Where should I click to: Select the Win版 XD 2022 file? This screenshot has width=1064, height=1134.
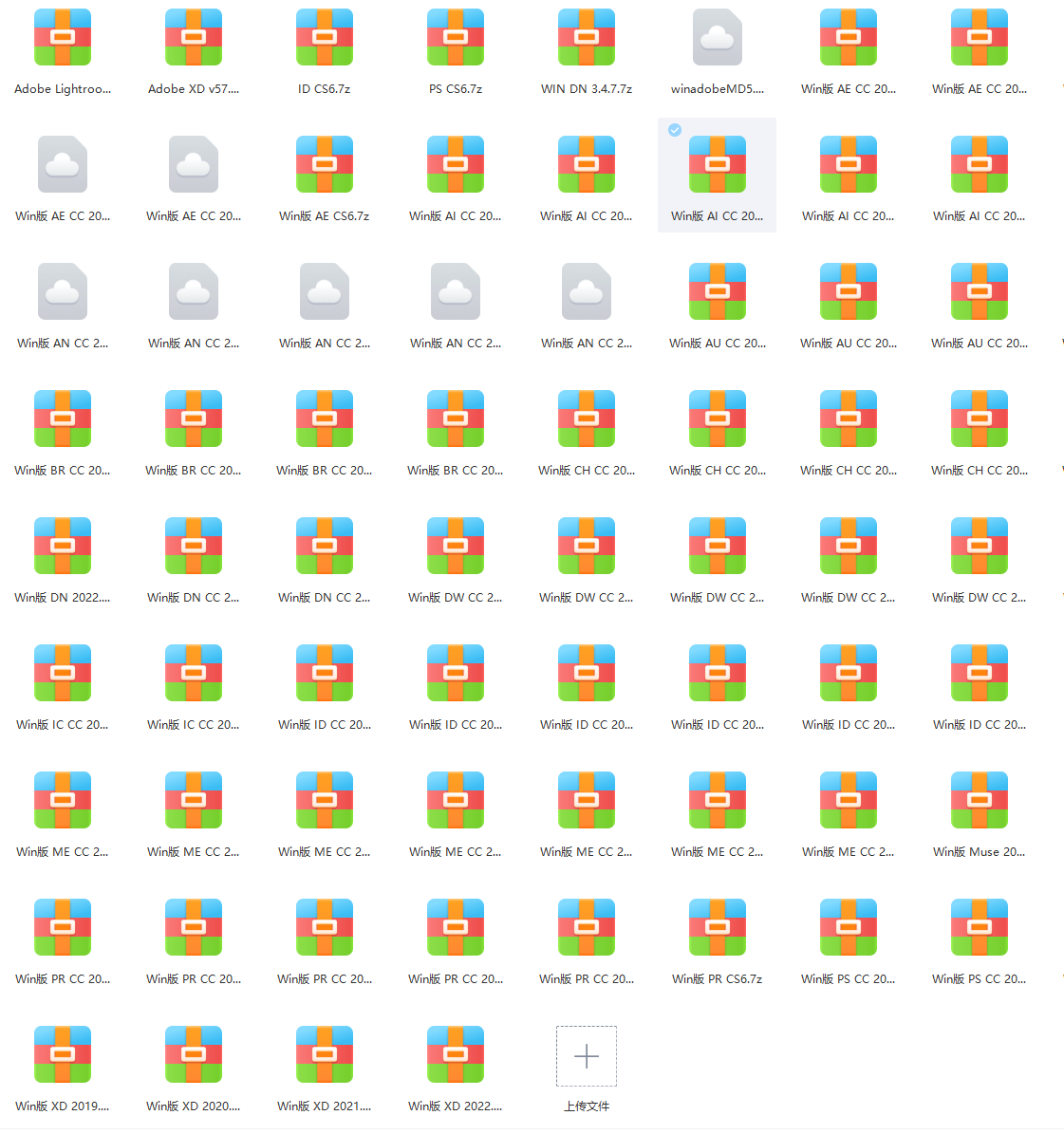pyautogui.click(x=456, y=1055)
